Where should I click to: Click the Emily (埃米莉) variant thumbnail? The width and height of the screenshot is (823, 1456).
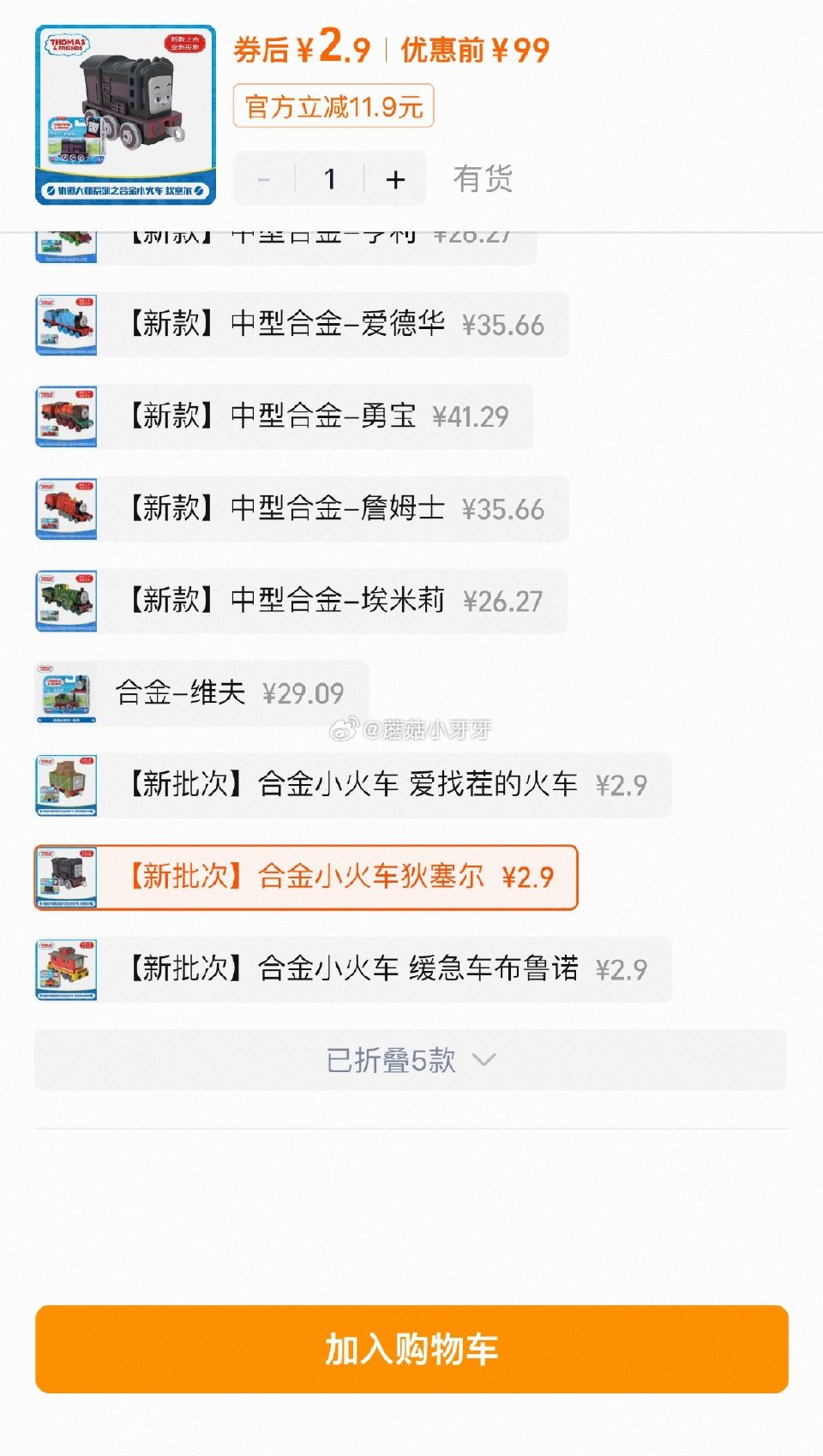click(65, 601)
